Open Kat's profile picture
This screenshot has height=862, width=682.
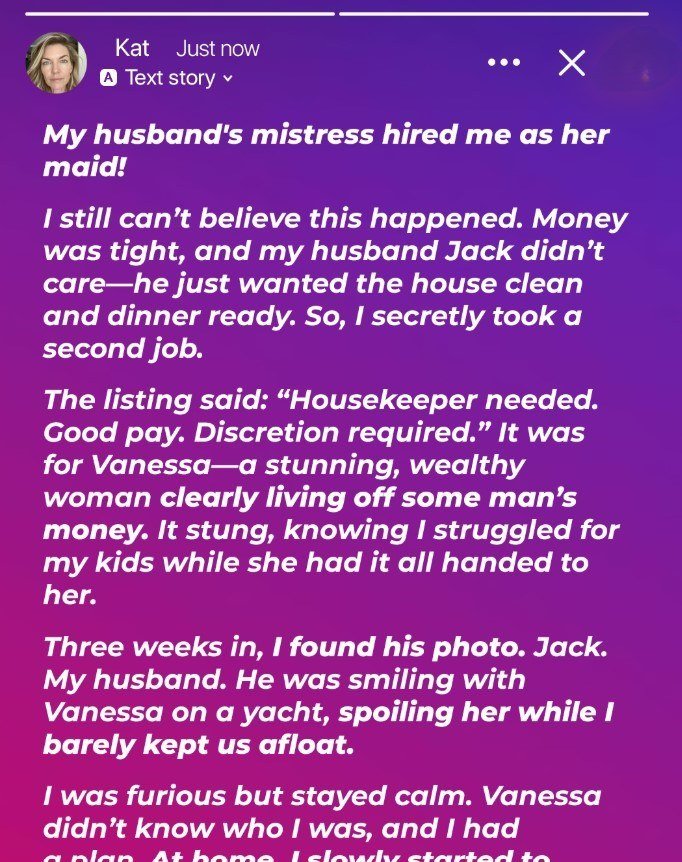pyautogui.click(x=56, y=63)
